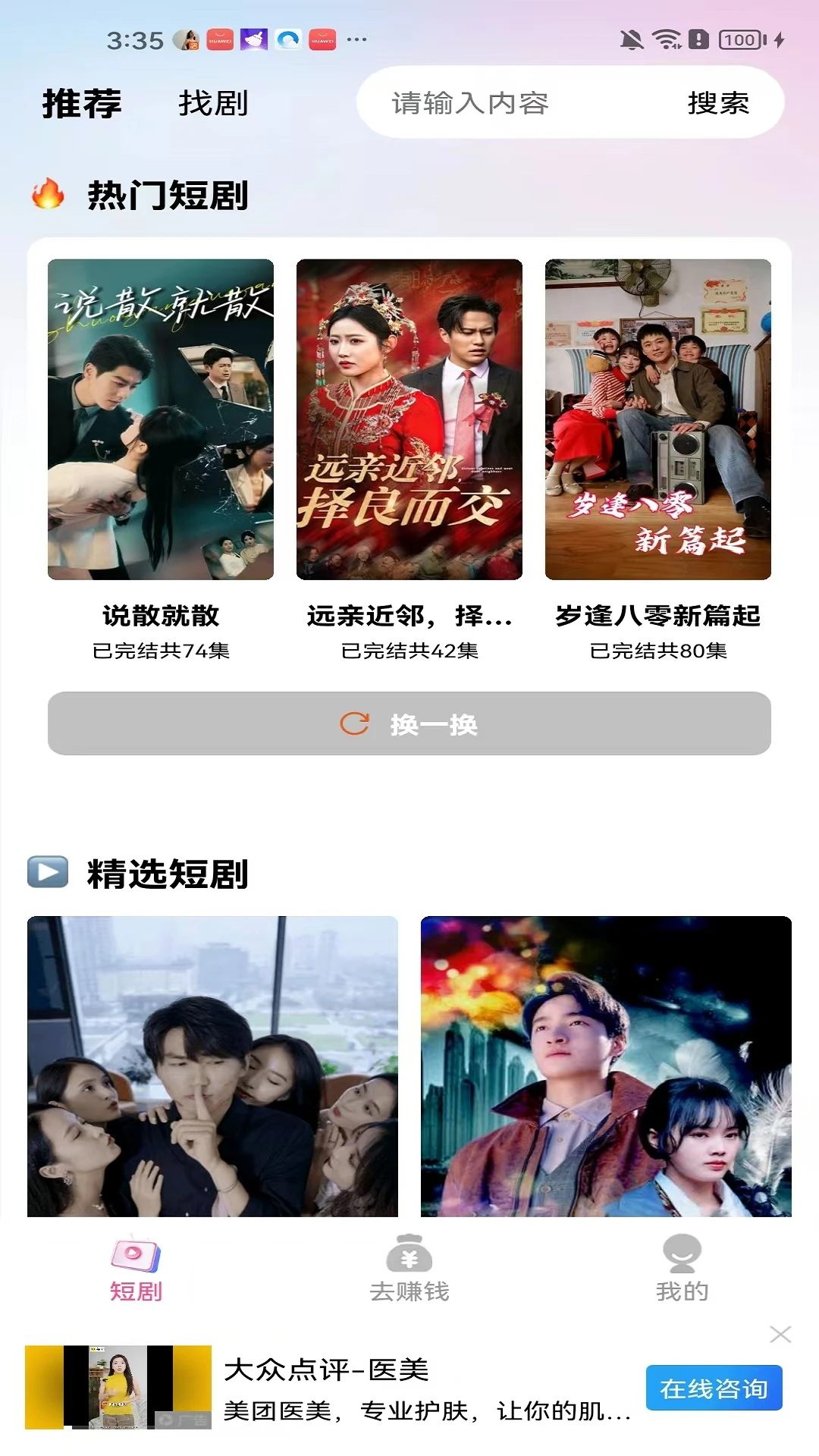Refresh hot dramas with 换一换

click(409, 723)
